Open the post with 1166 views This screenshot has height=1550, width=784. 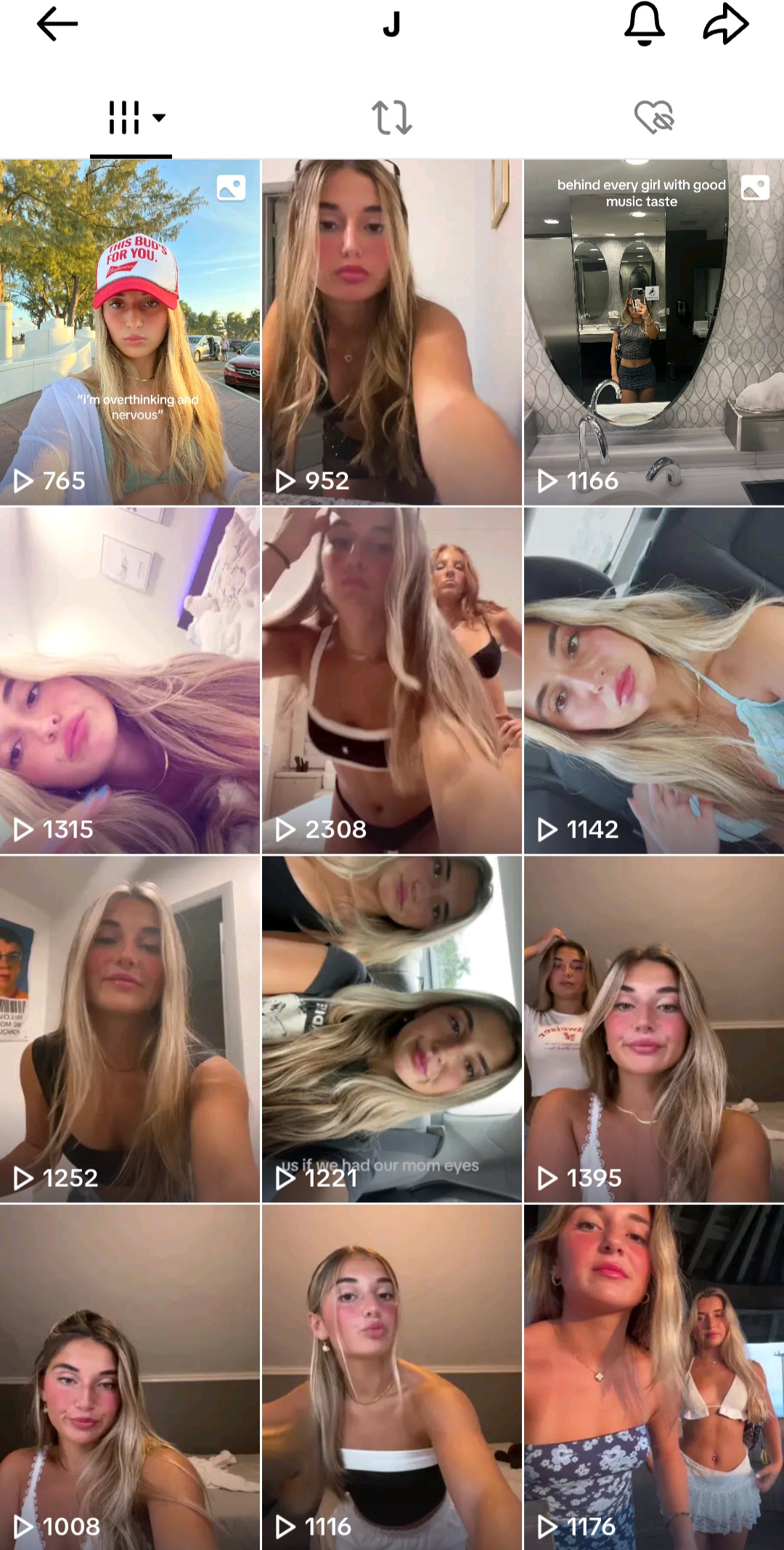653,332
